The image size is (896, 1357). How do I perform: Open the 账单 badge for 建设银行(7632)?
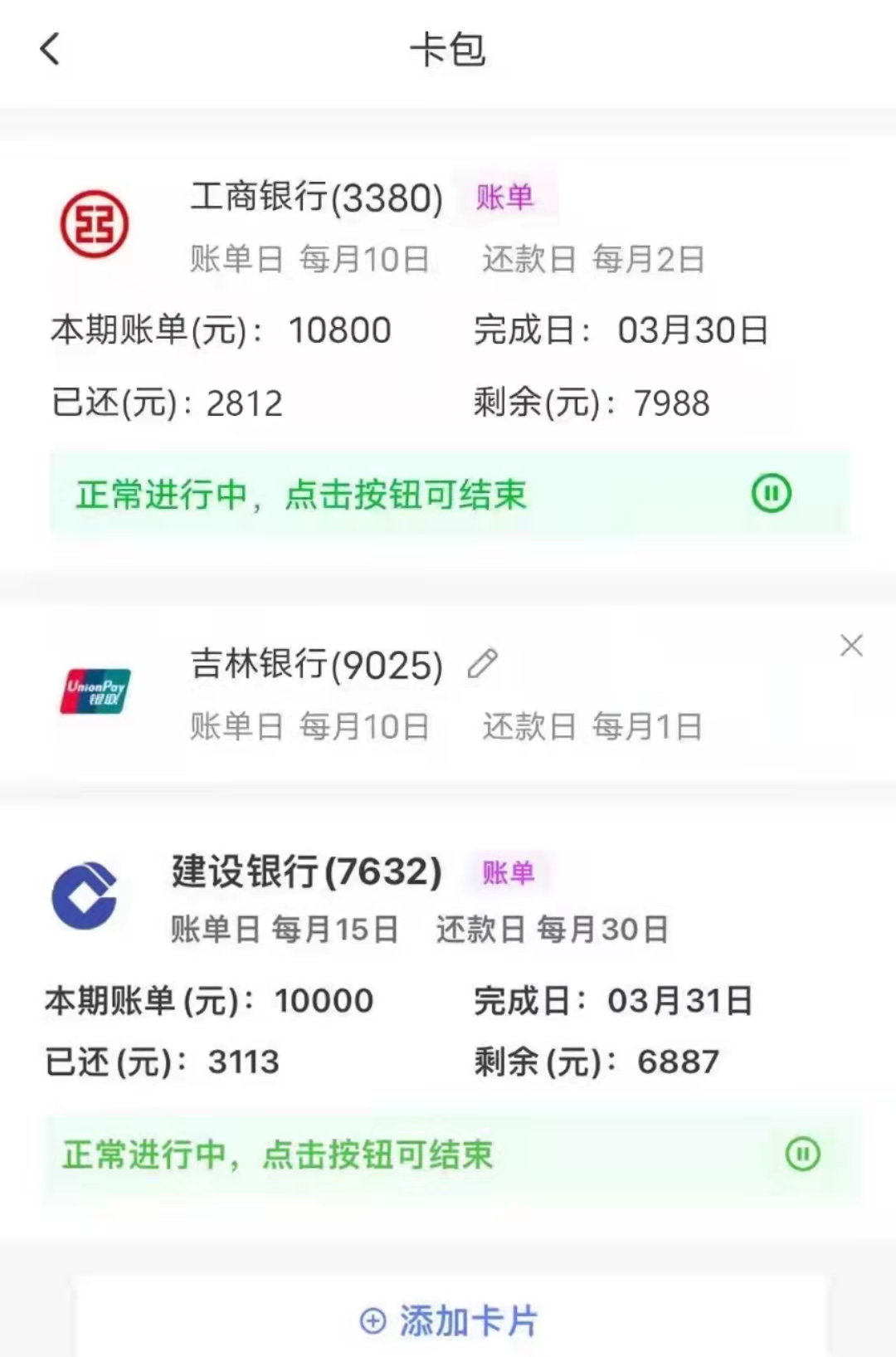508,873
